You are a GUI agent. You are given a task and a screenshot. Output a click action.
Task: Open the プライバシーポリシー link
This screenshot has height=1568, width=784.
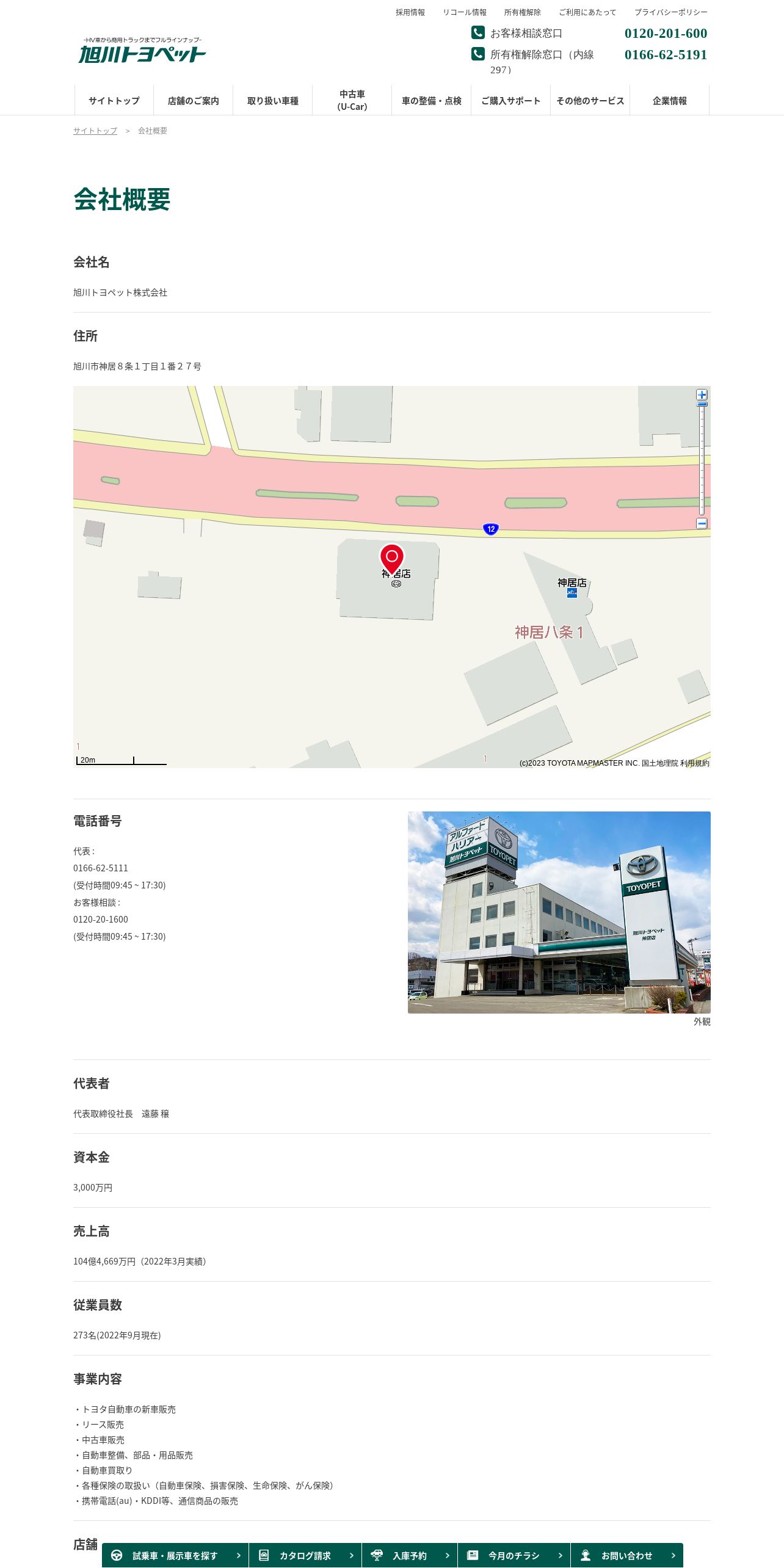point(670,12)
